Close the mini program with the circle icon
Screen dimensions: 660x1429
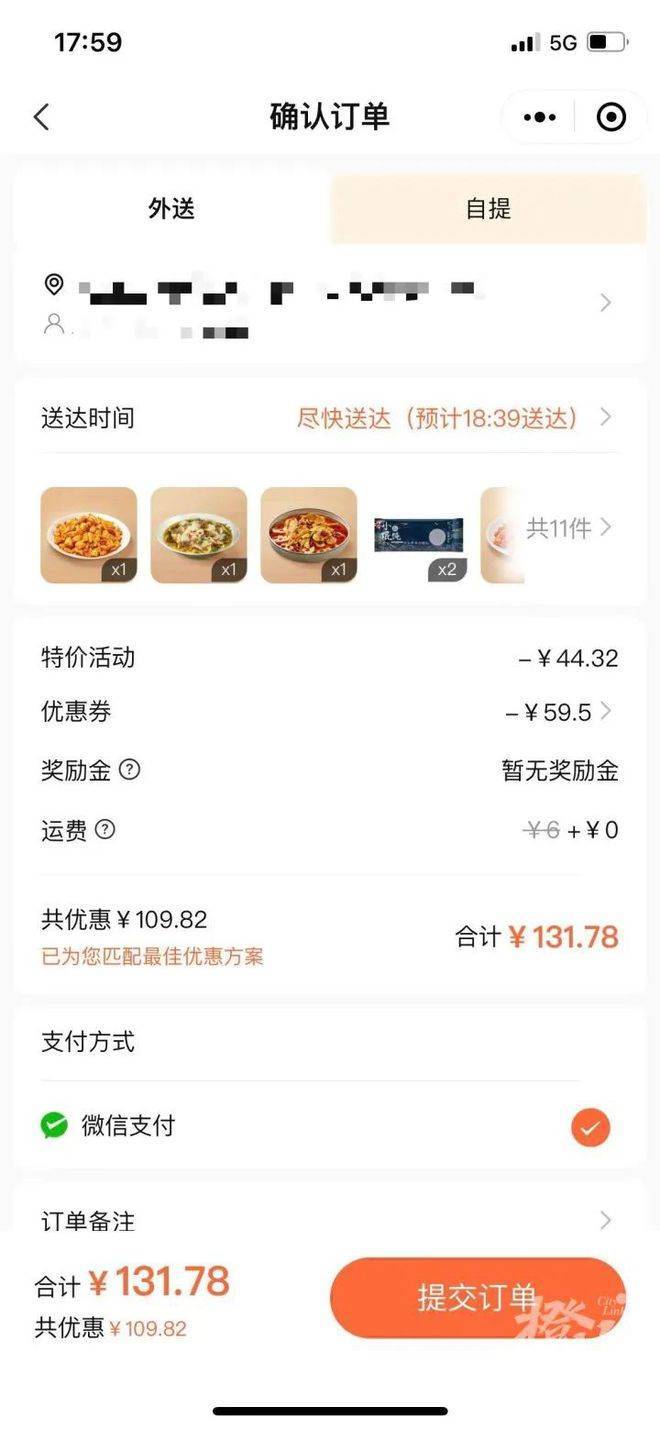click(x=611, y=117)
